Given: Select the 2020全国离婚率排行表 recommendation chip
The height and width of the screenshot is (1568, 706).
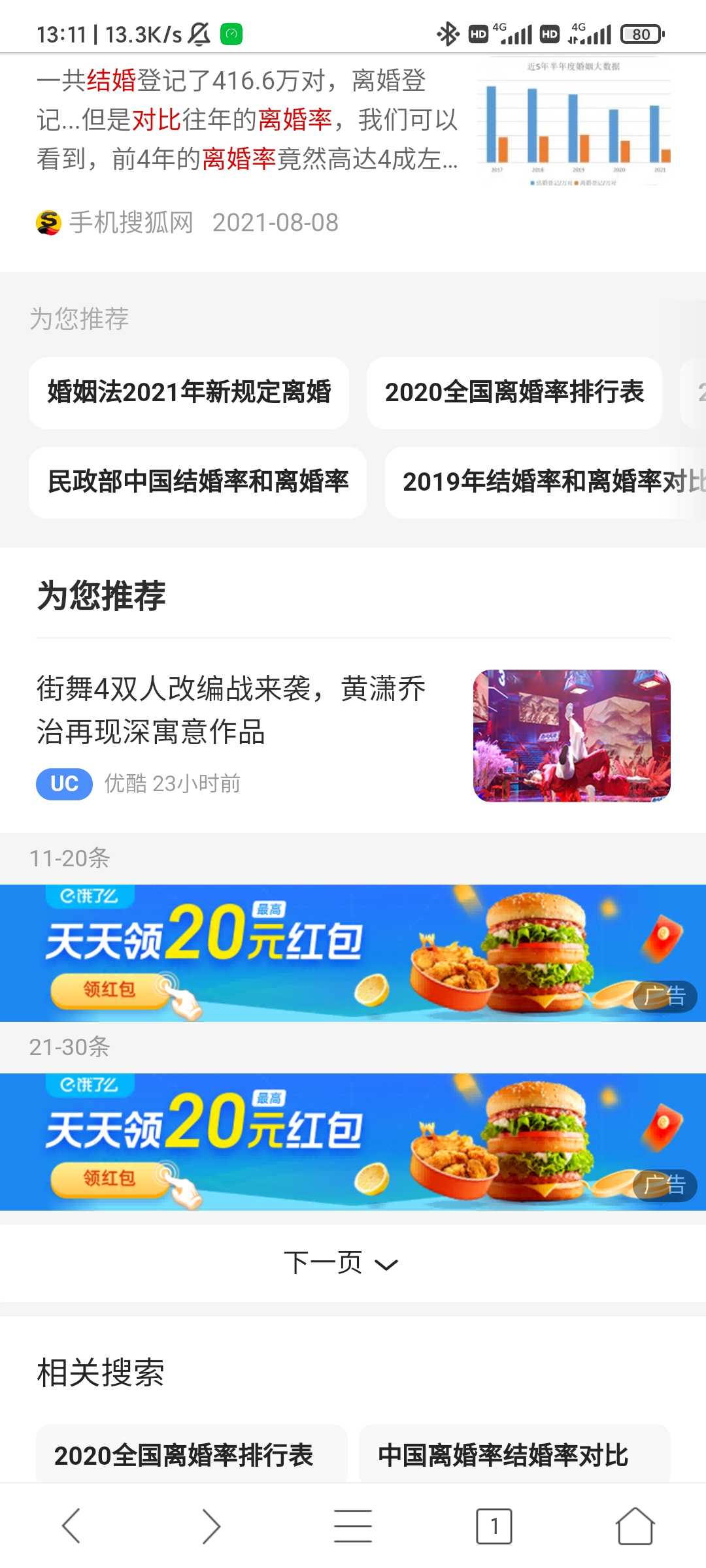Looking at the screenshot, I should pyautogui.click(x=514, y=393).
